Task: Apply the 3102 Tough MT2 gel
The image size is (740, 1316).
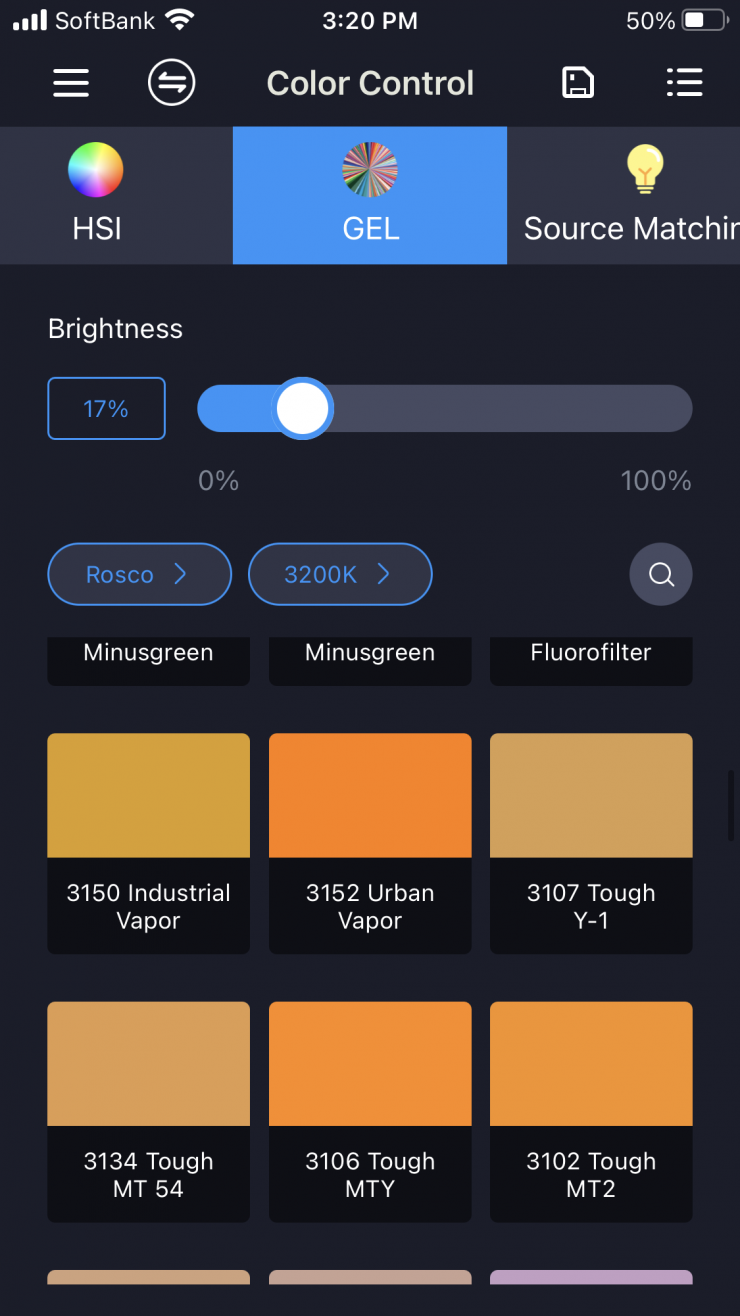Action: click(591, 1110)
